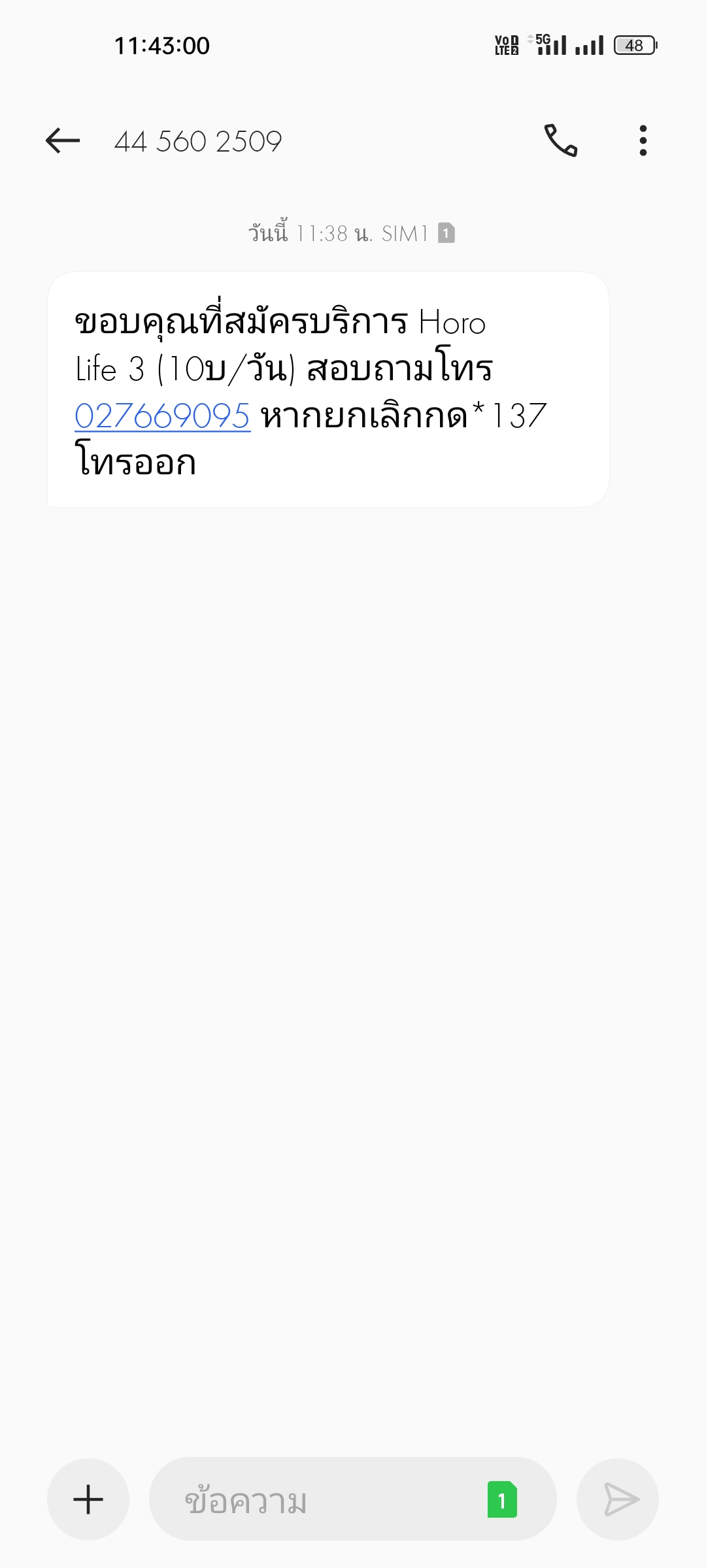
Task: Call the sender 44 560 2509
Action: pos(561,140)
